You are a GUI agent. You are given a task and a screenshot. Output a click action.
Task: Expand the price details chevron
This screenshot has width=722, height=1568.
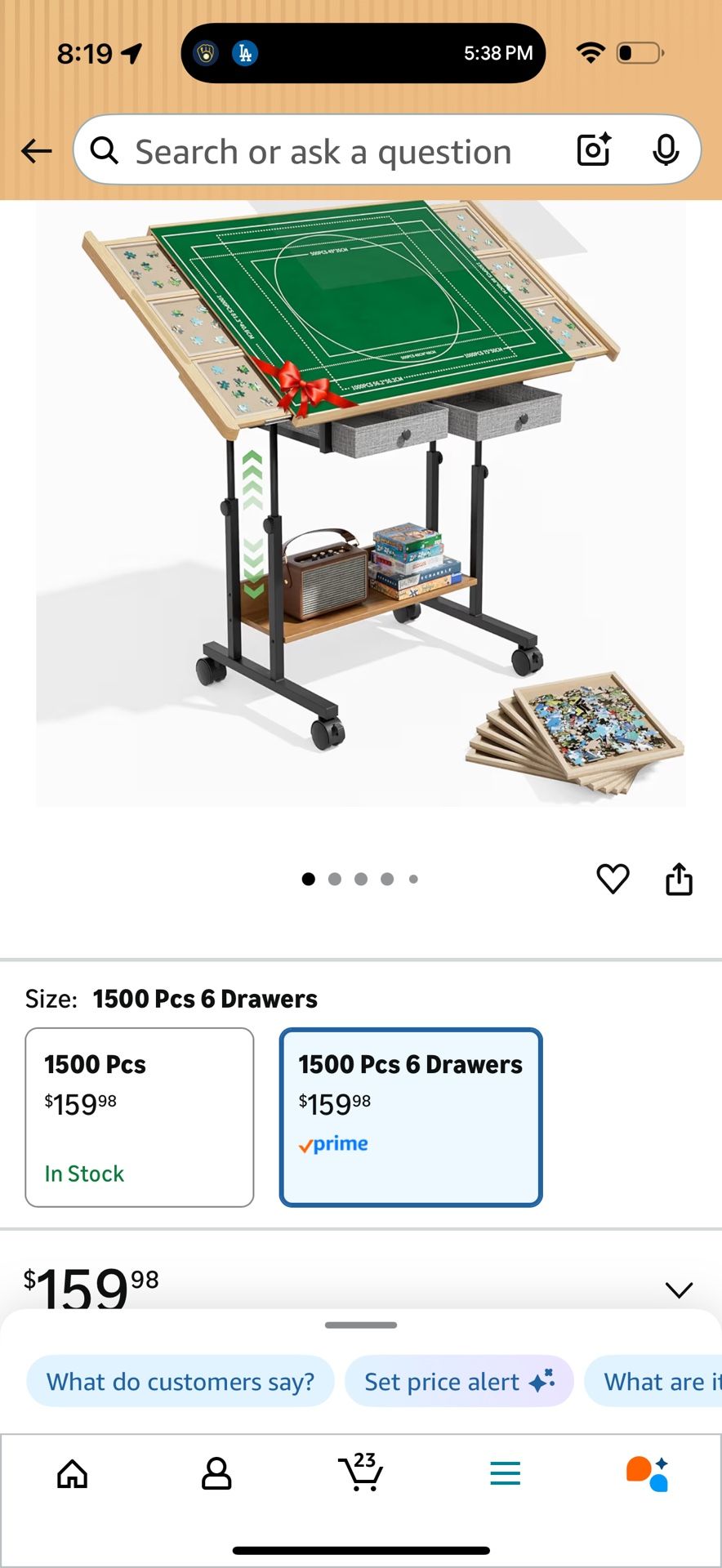tap(679, 1289)
